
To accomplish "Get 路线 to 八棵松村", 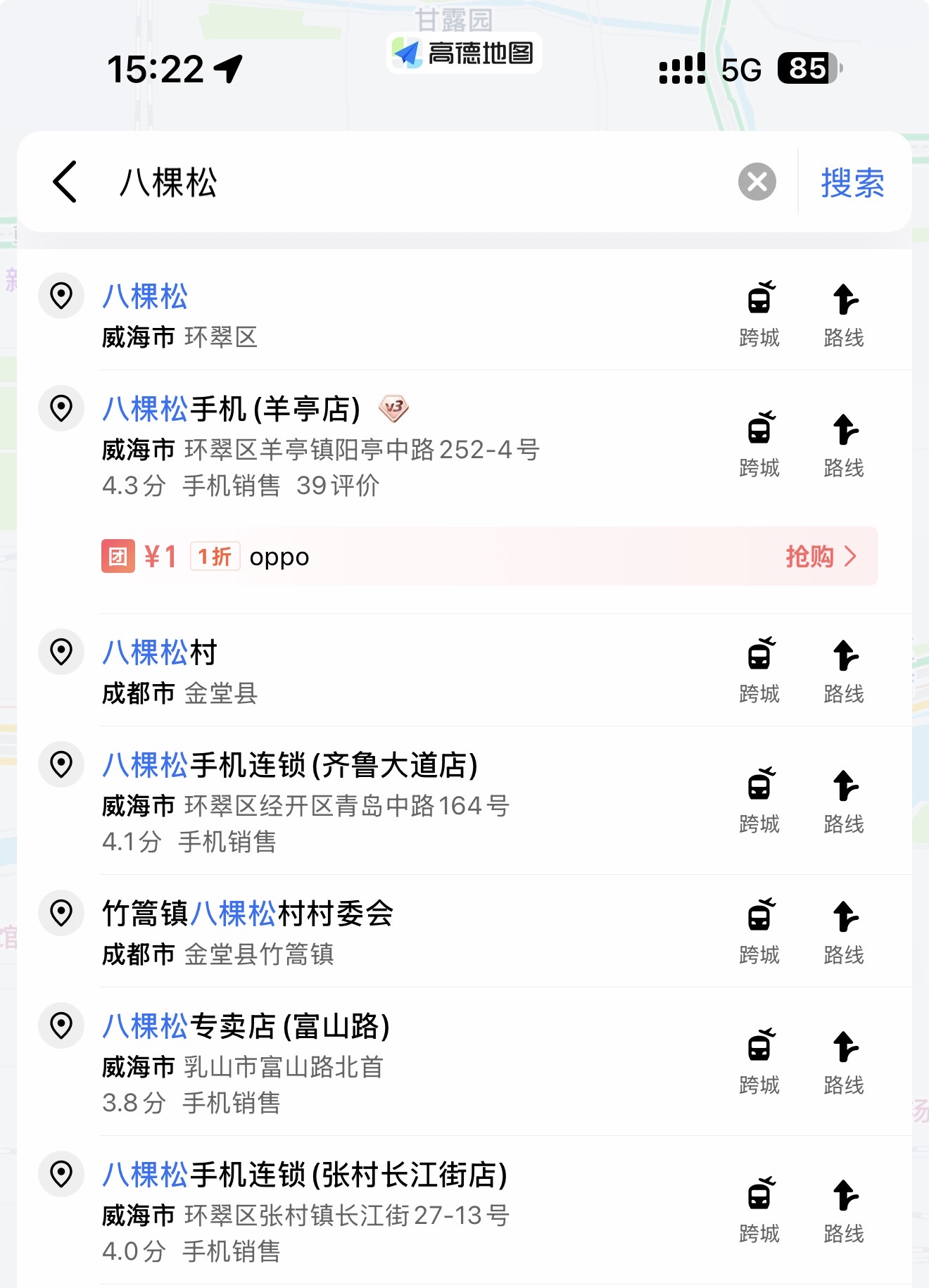I will click(844, 669).
